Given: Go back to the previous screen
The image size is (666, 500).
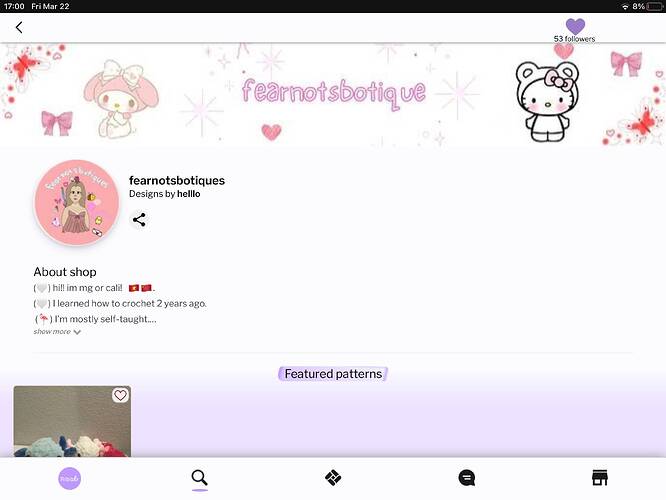Looking at the screenshot, I should [x=19, y=28].
